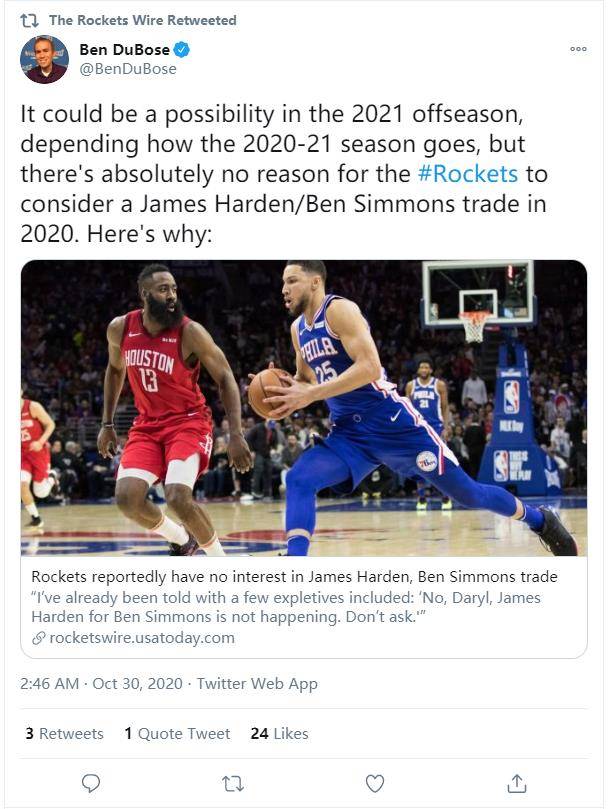The width and height of the screenshot is (613, 809).
Task: Open the tweet's overflow menu
Action: (x=578, y=48)
